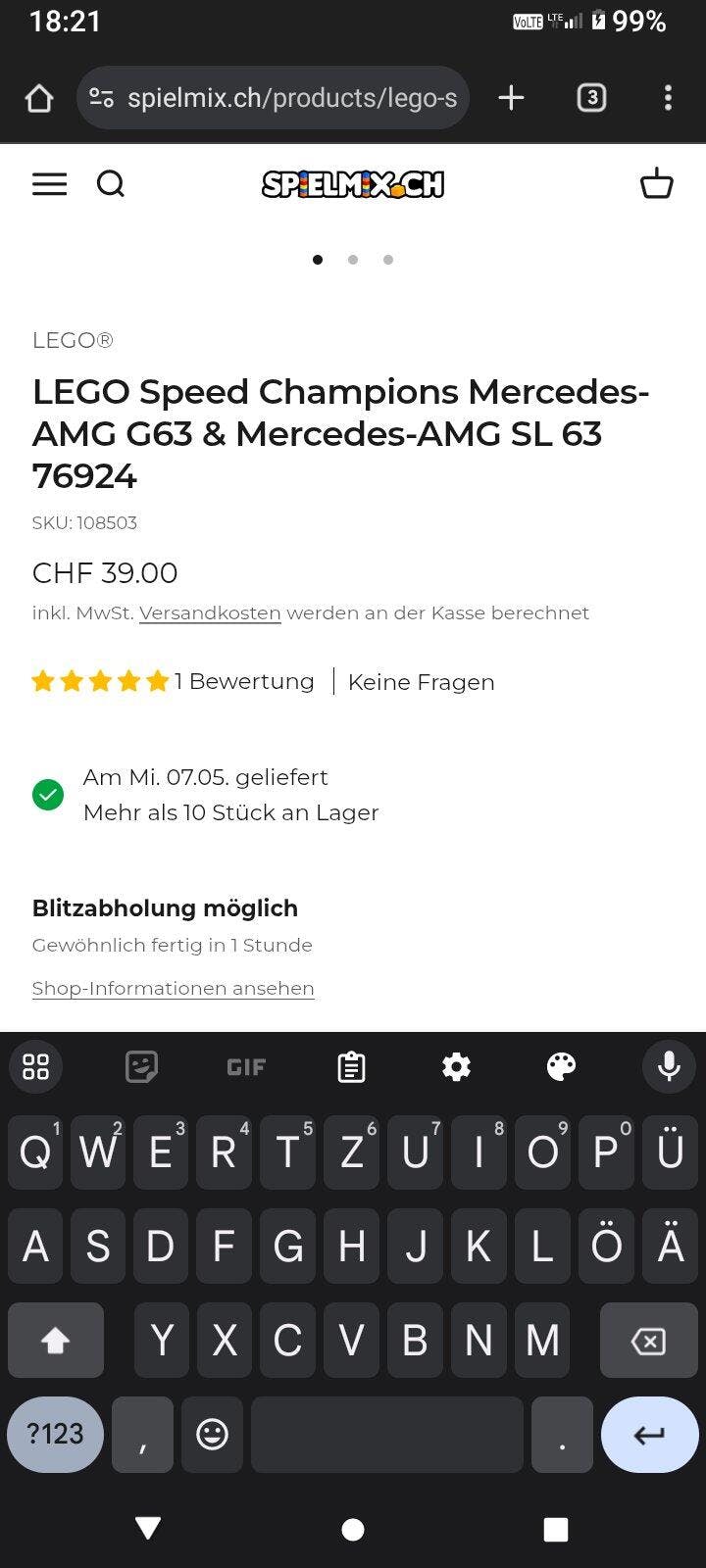Open Keine Fragen section

point(421,682)
